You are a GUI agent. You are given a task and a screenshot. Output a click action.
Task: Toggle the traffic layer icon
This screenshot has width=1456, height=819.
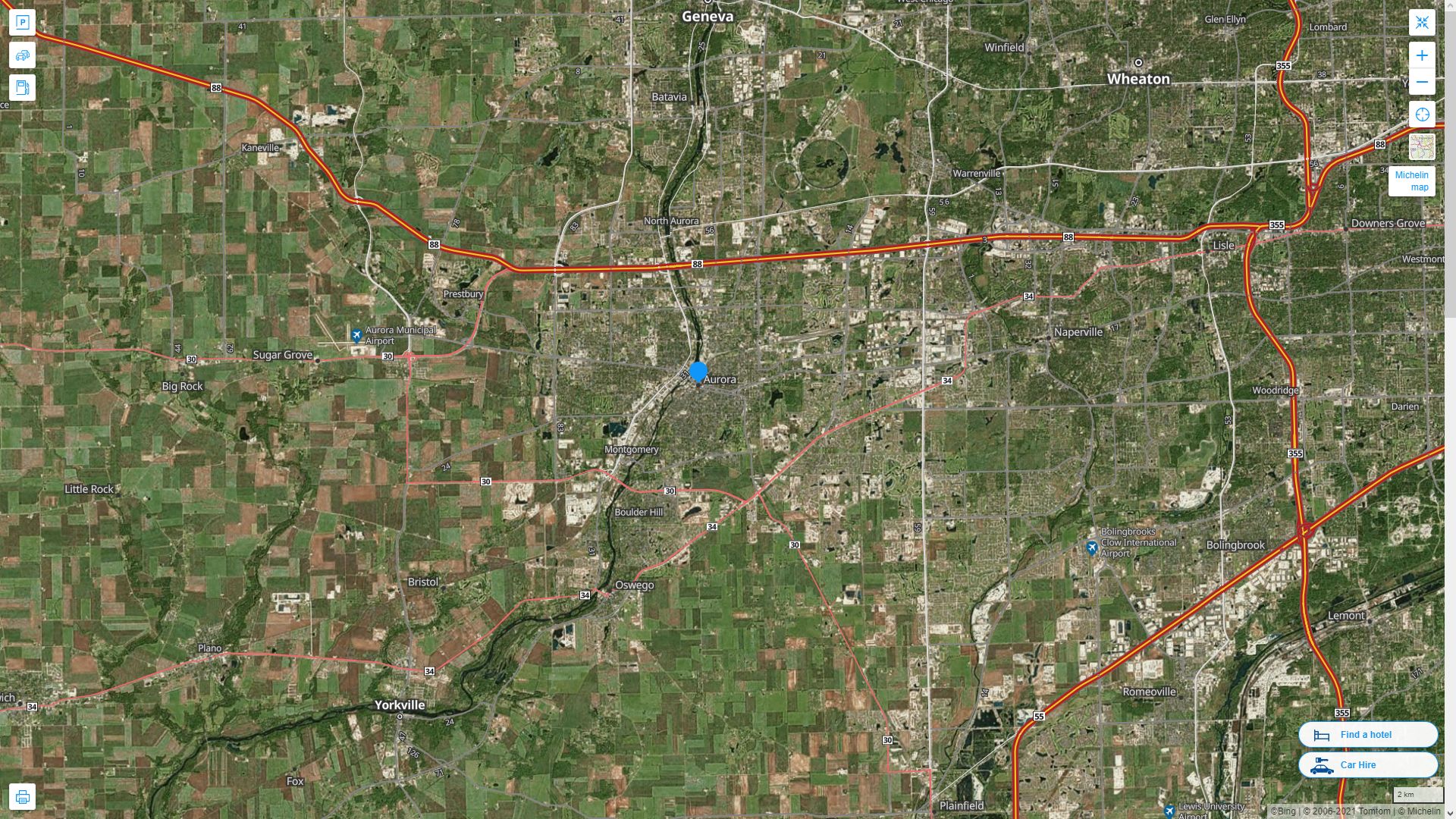coord(22,55)
